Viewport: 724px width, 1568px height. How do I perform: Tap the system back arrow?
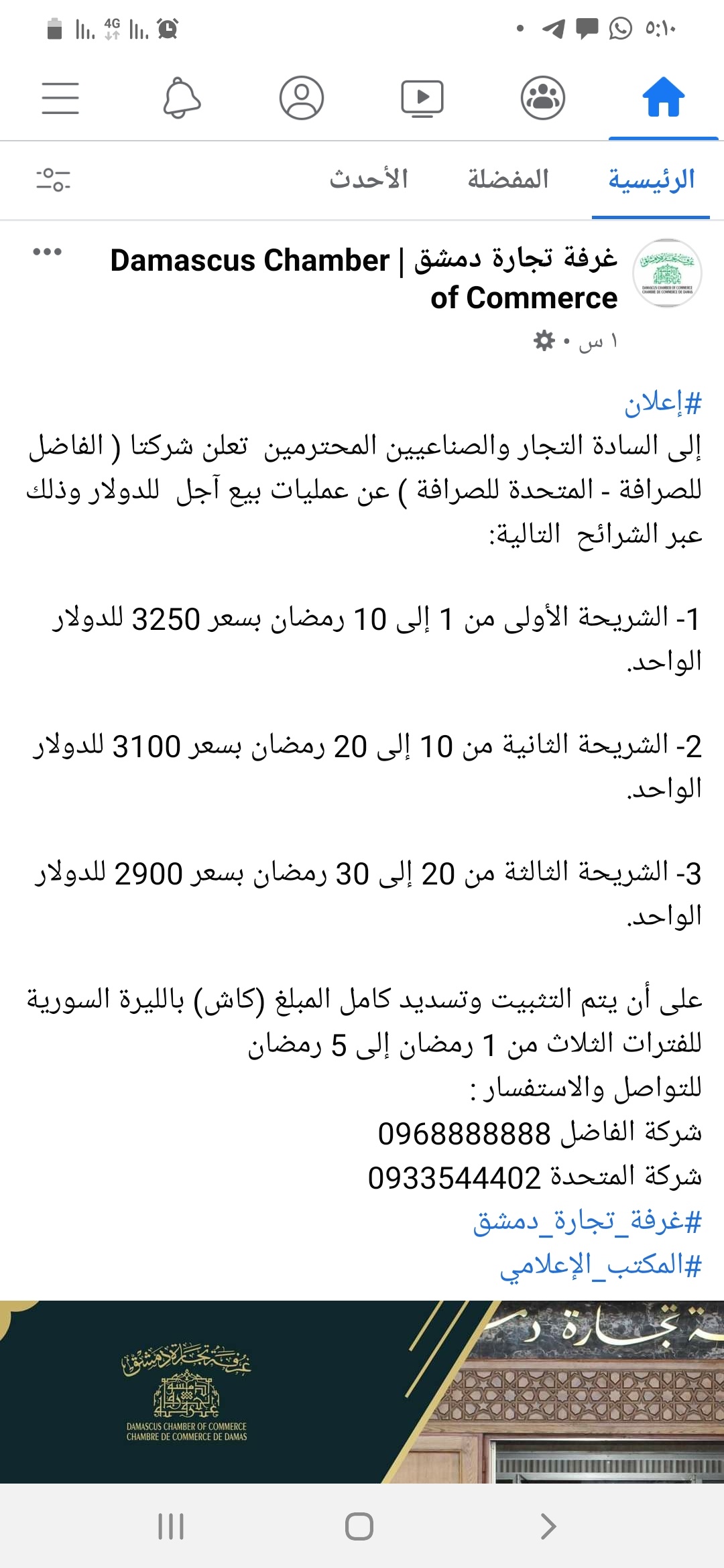click(x=548, y=1526)
